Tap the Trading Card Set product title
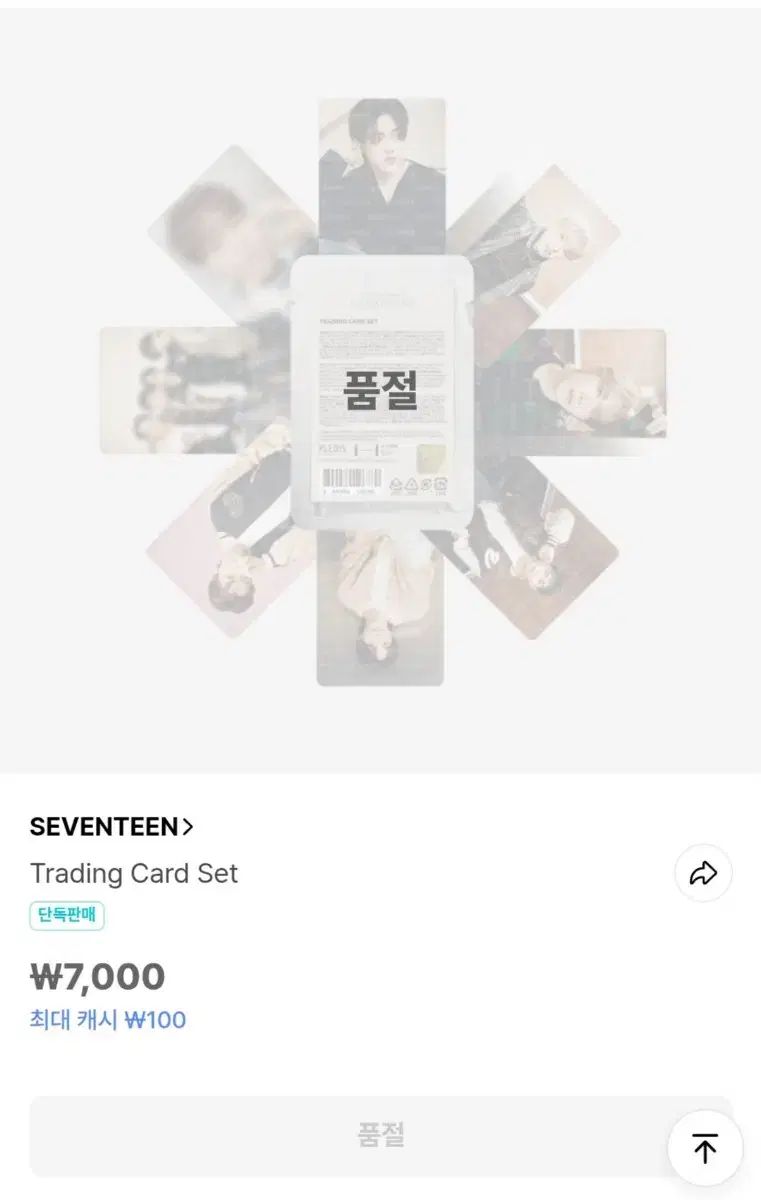The image size is (761, 1200). (x=135, y=873)
